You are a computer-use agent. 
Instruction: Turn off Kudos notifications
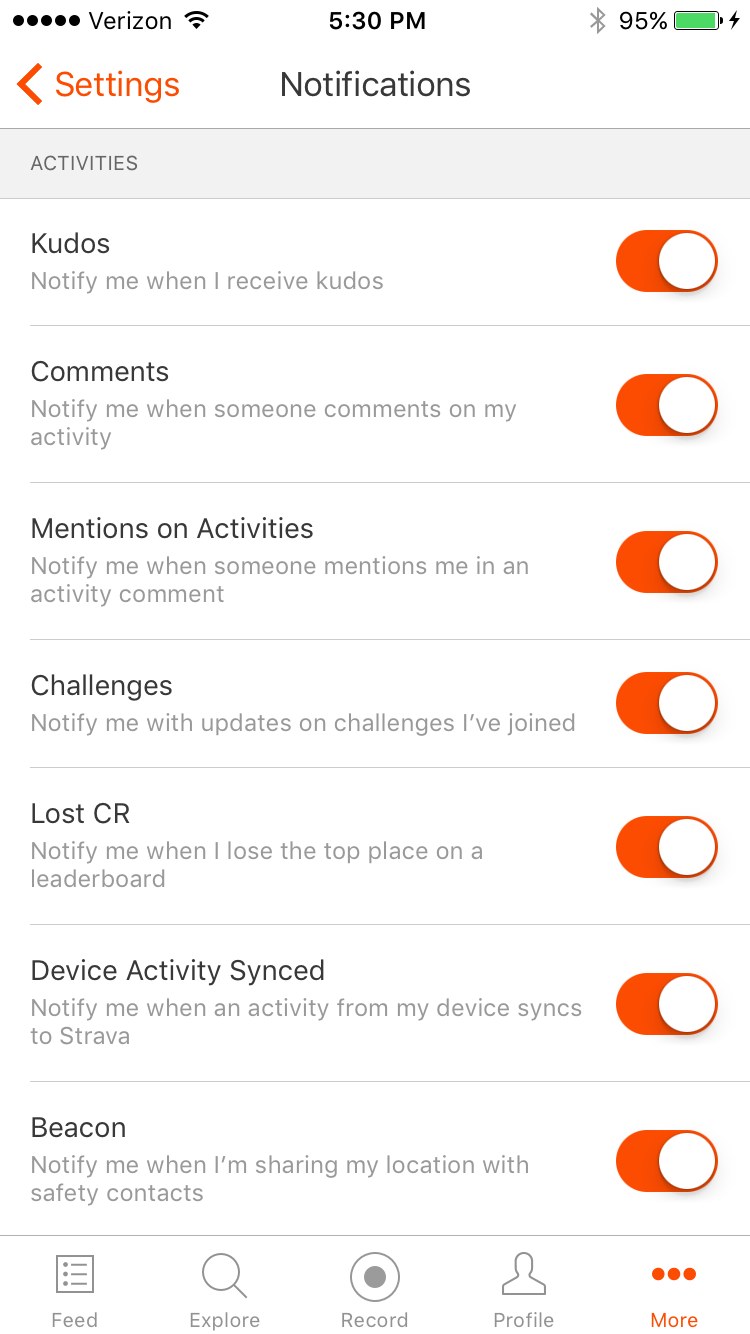pos(667,262)
